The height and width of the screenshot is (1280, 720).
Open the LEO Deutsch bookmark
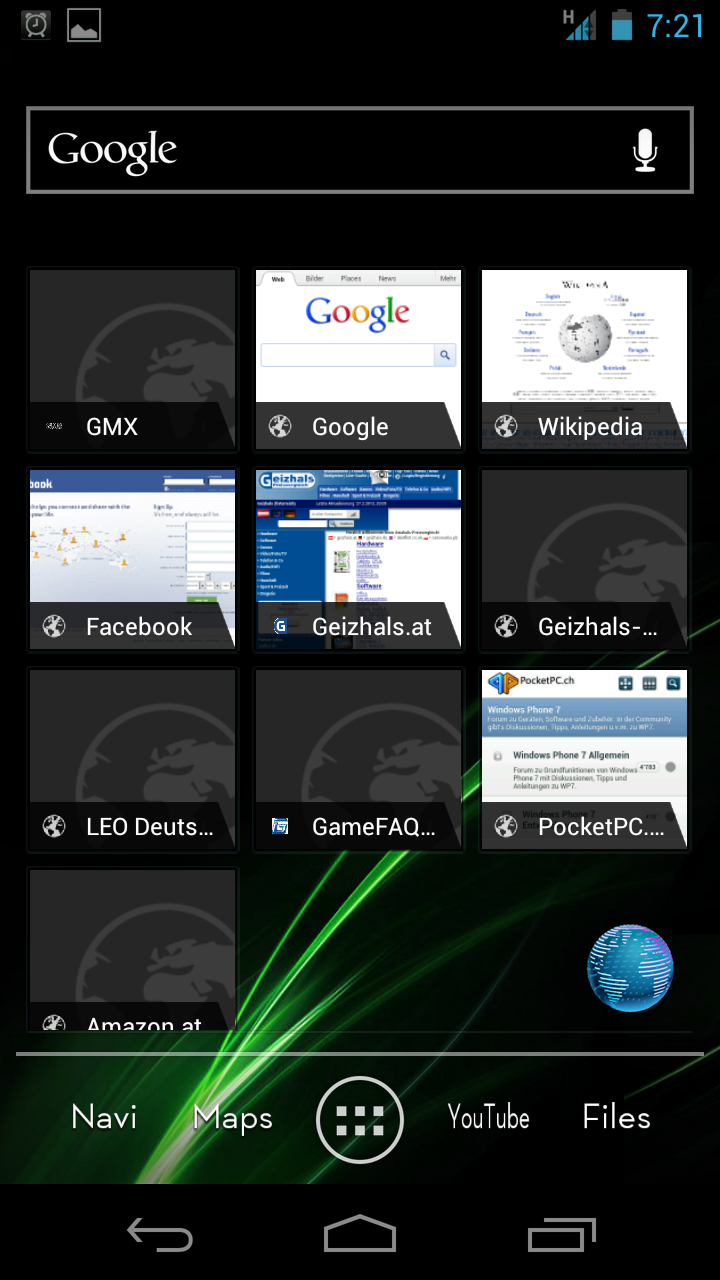point(133,759)
